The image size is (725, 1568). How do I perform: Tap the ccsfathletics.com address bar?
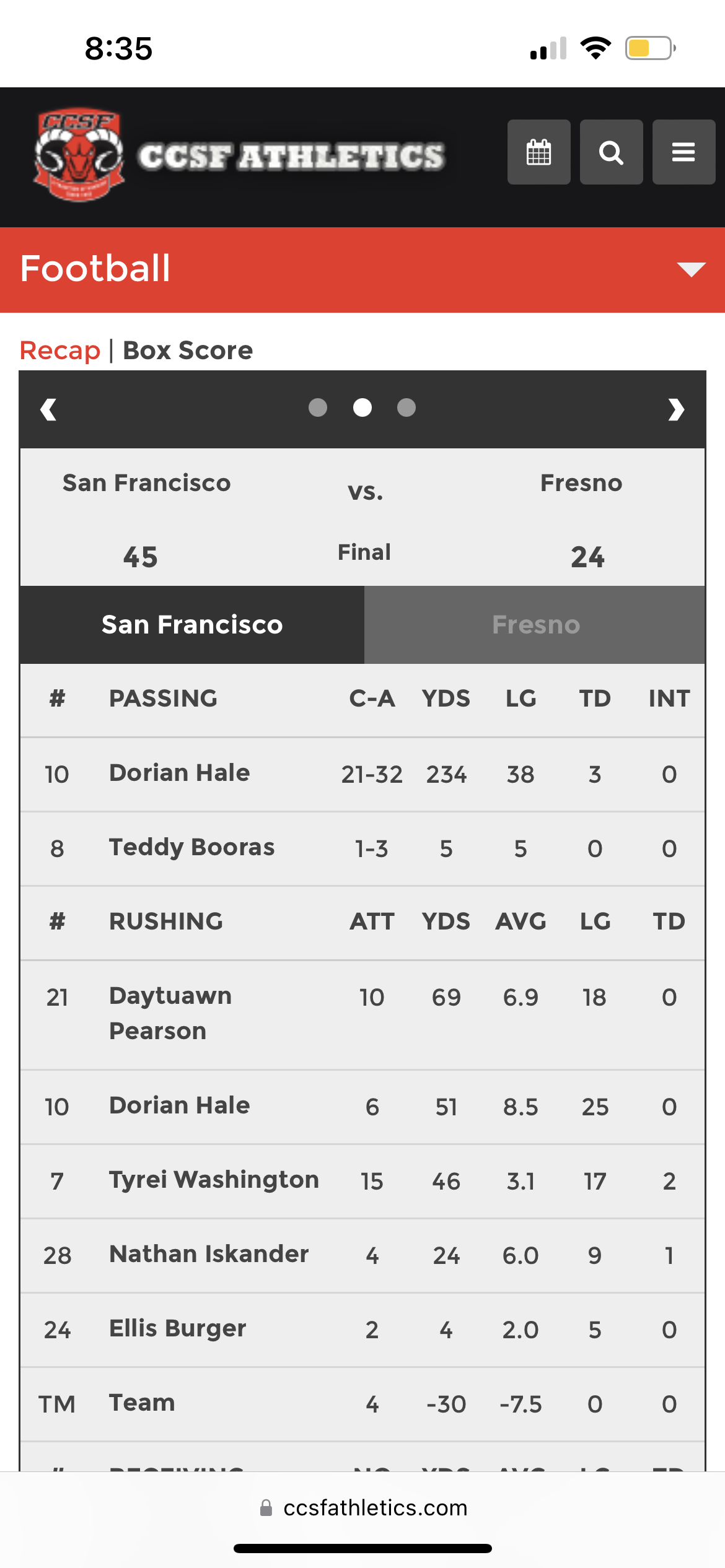pos(363,1507)
